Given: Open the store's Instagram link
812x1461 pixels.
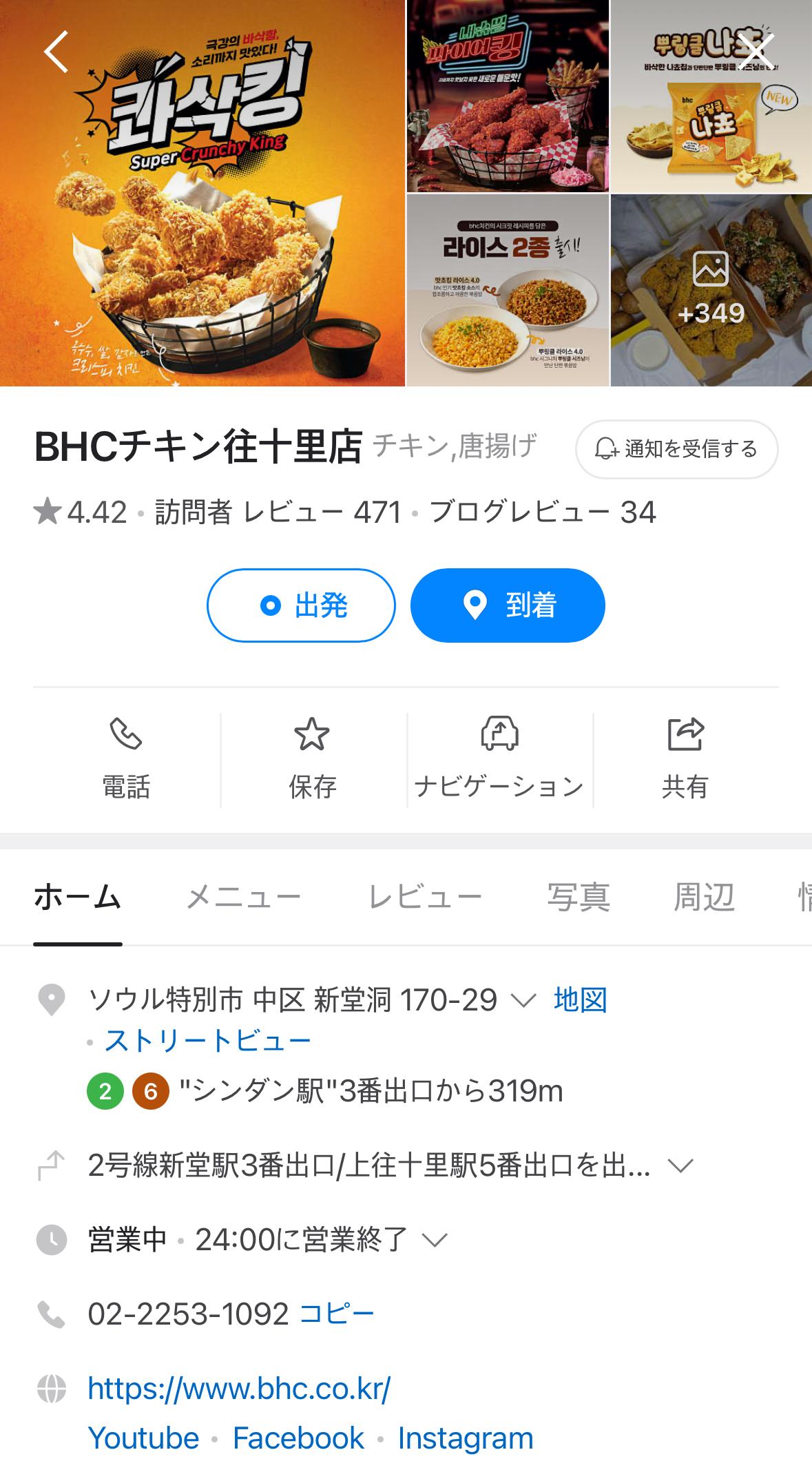Looking at the screenshot, I should pyautogui.click(x=466, y=1438).
